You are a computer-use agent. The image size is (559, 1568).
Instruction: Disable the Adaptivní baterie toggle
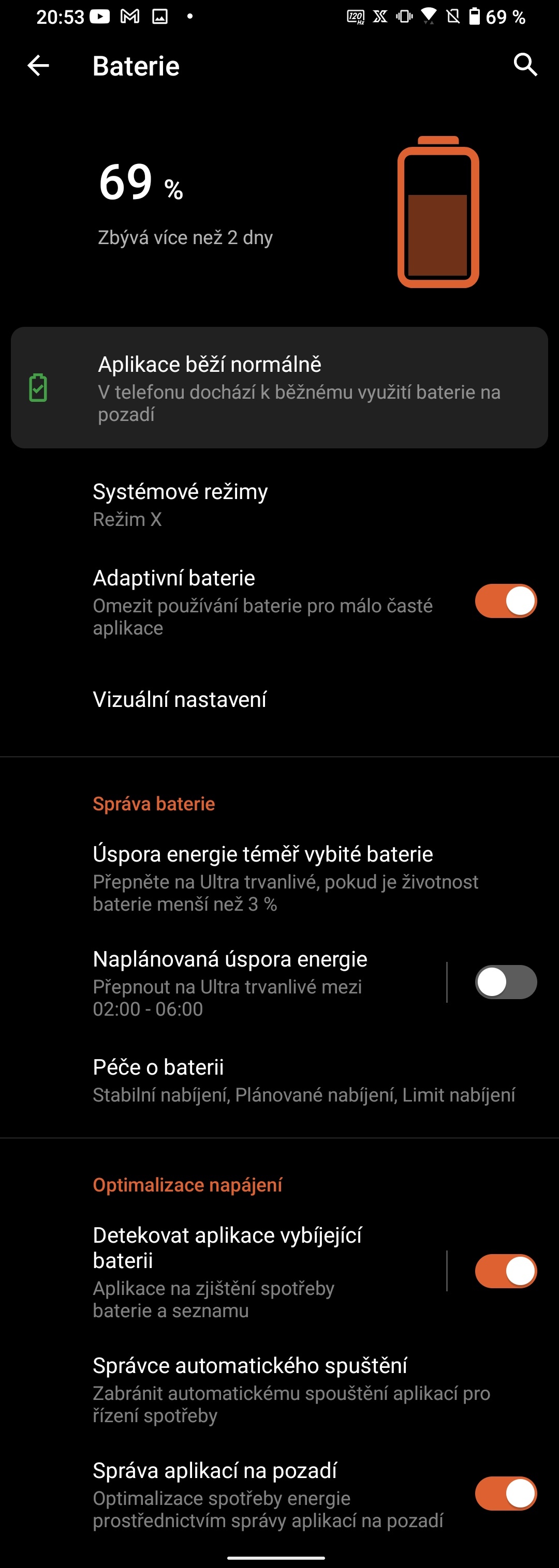(505, 602)
